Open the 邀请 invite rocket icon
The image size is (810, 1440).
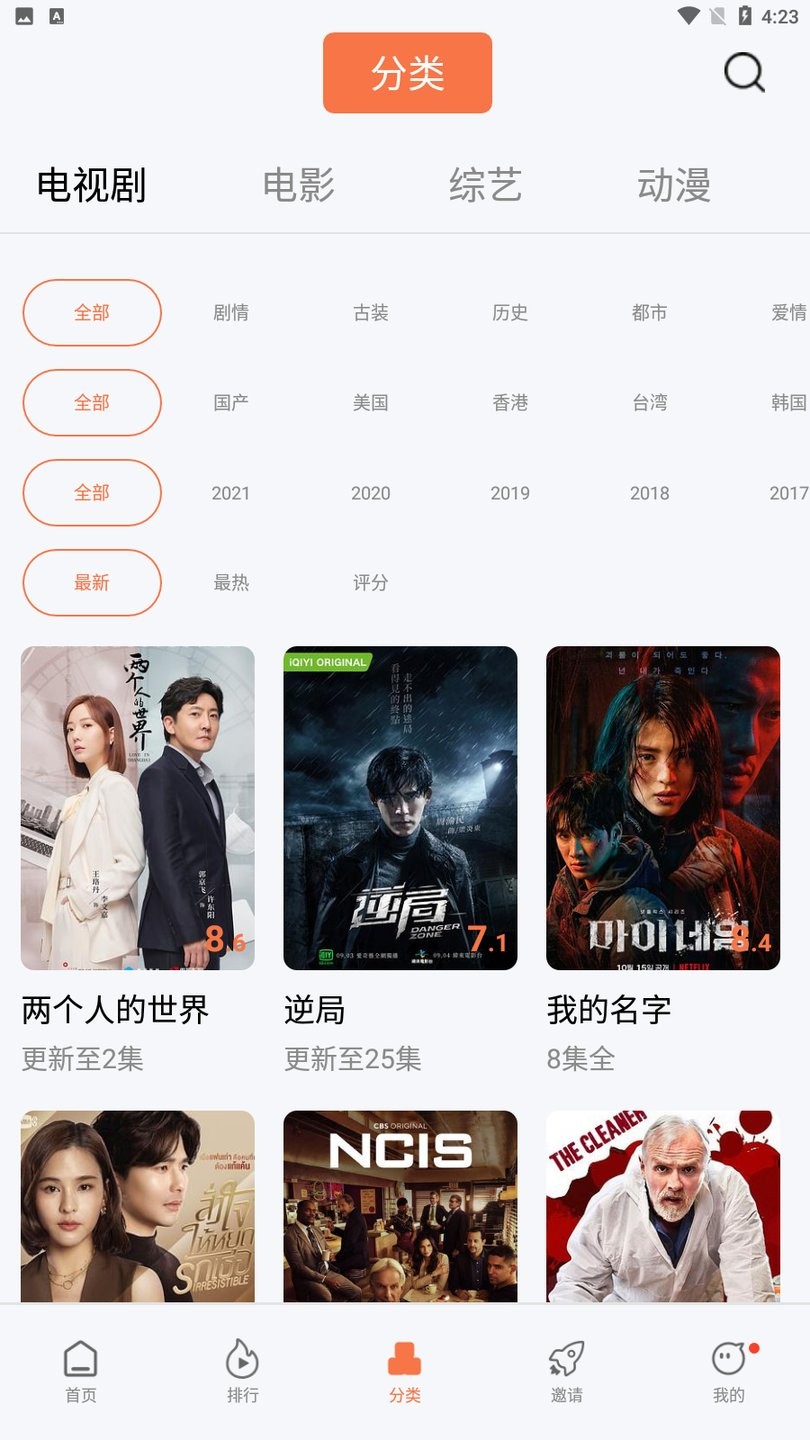567,1360
